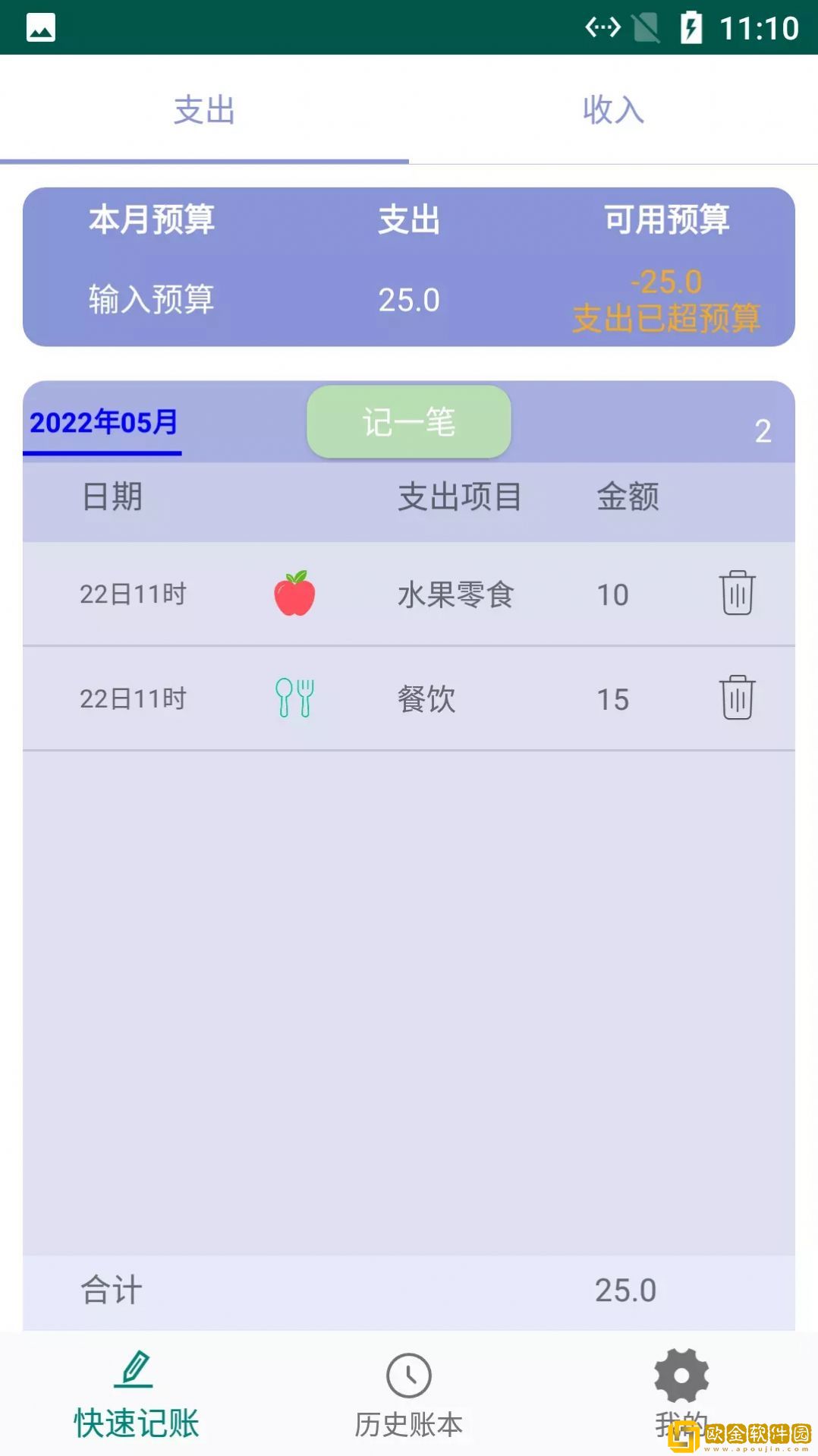Tap 输入预算 to enter a budget
This screenshot has width=818, height=1456.
[x=150, y=301]
